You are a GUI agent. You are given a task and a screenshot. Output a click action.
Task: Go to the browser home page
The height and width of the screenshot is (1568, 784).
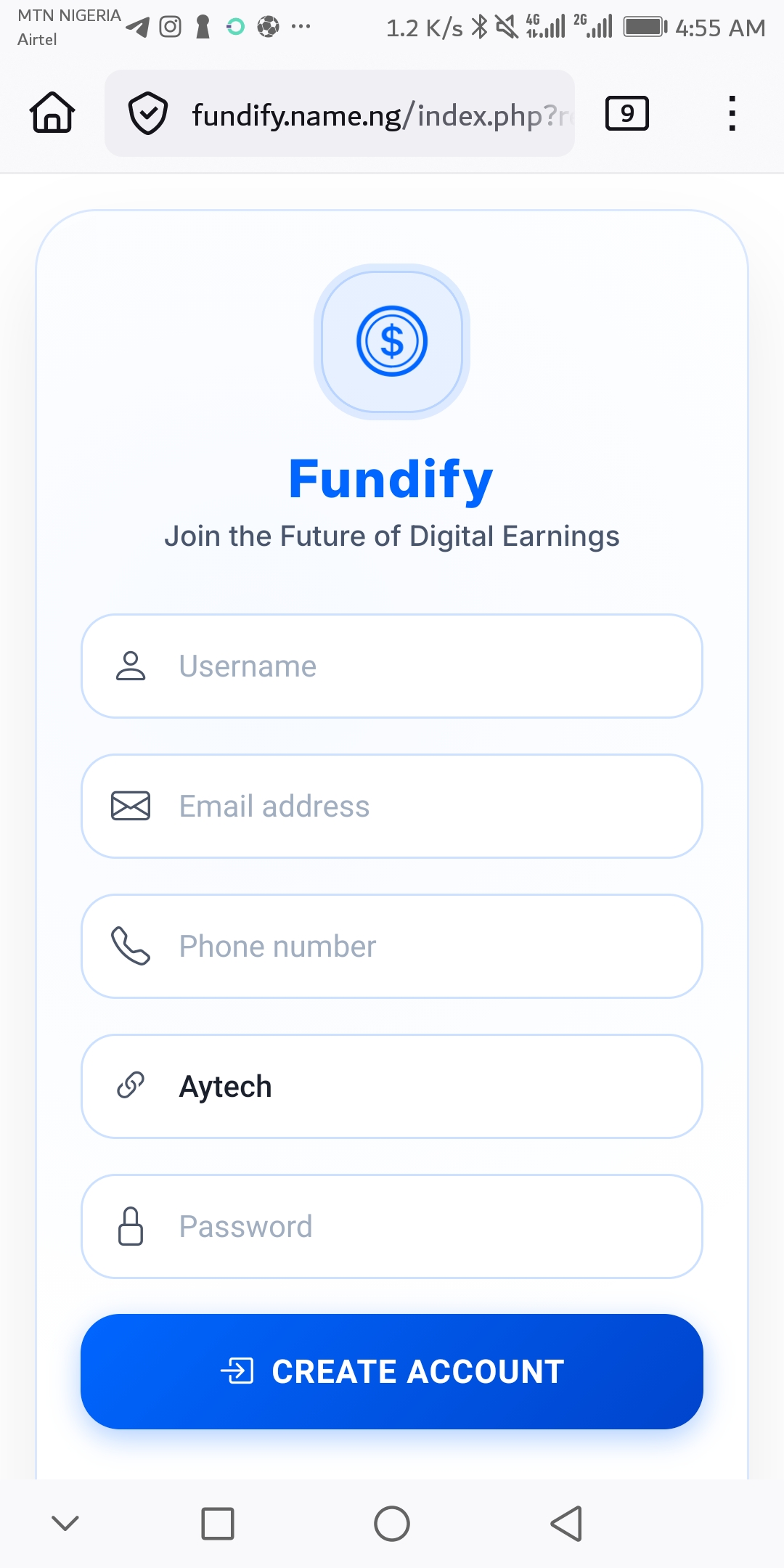click(52, 113)
